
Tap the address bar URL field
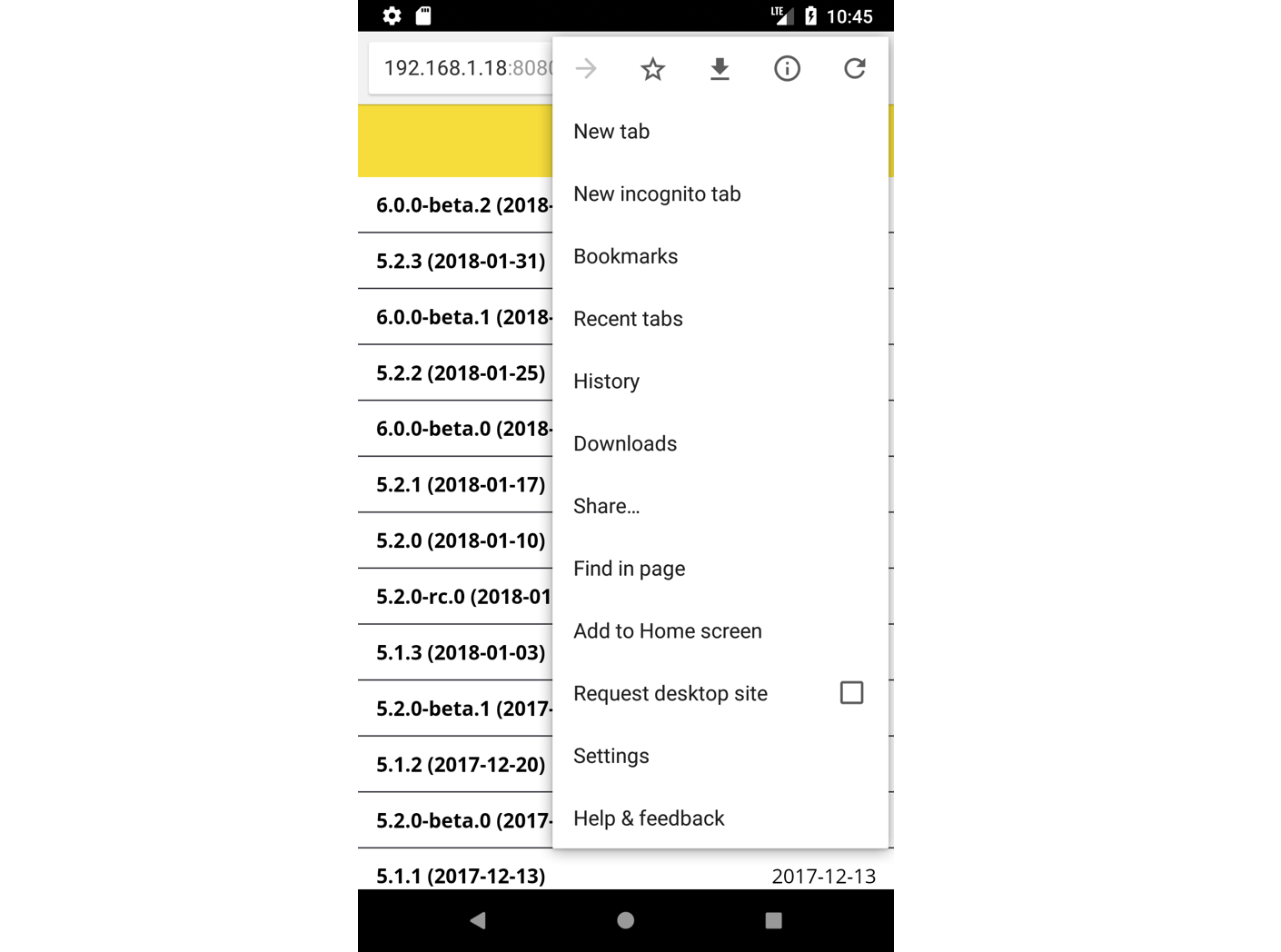pos(459,68)
